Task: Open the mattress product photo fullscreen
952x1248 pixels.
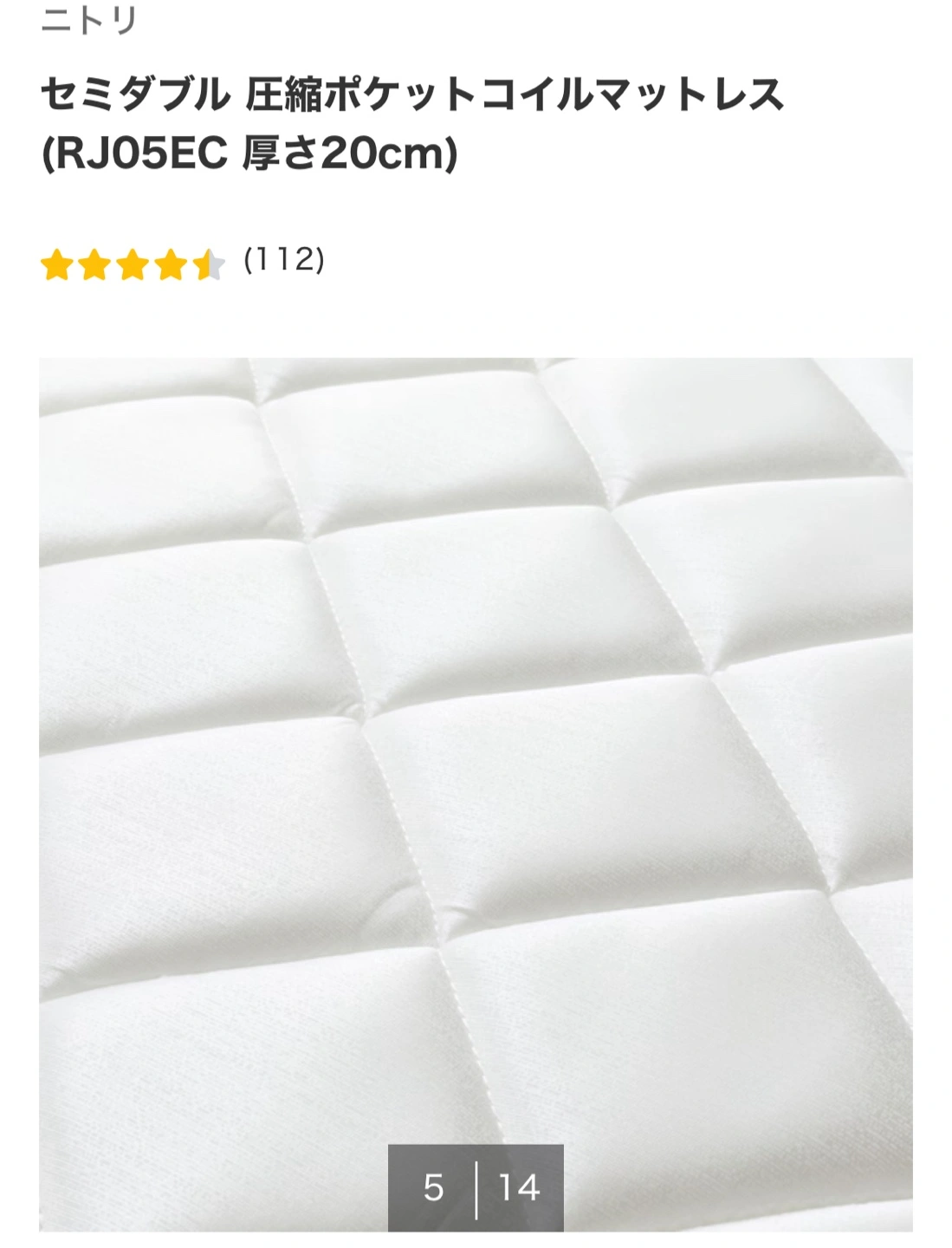Action: tap(476, 745)
